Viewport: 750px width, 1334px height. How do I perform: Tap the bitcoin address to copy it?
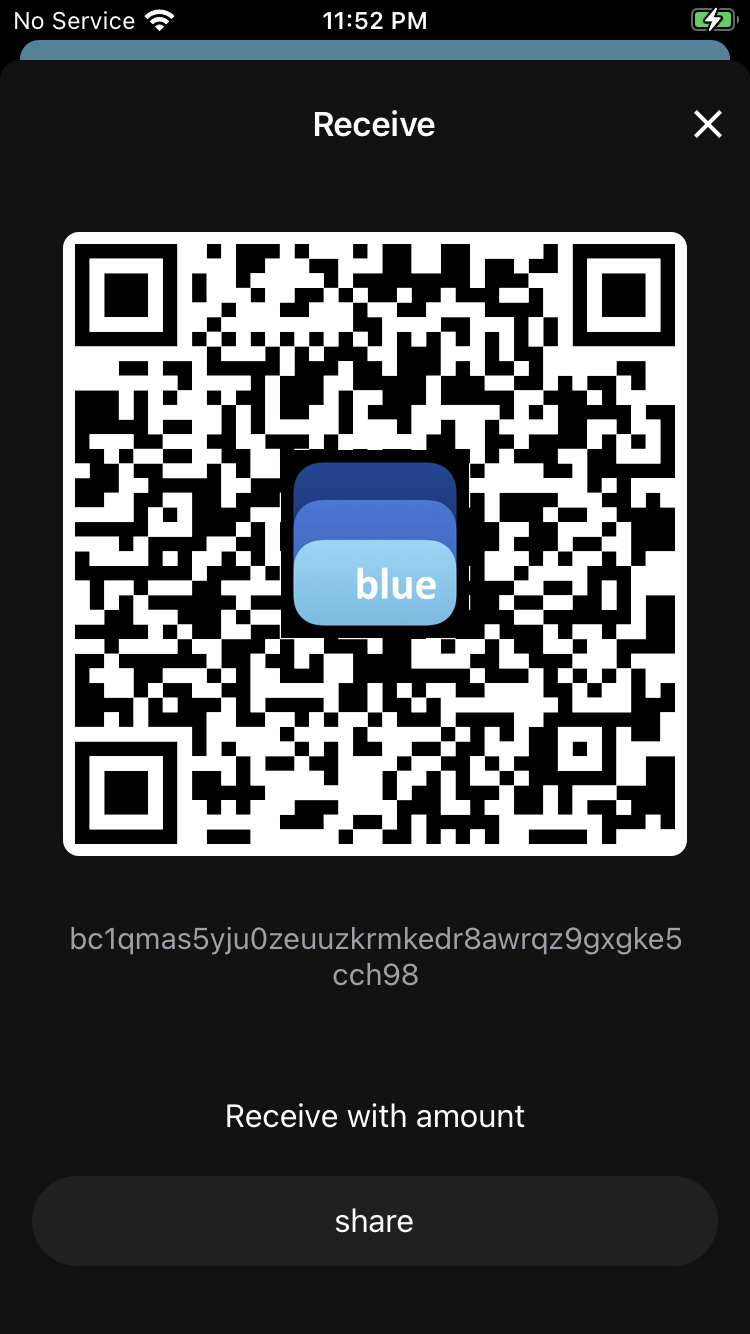pyautogui.click(x=375, y=957)
